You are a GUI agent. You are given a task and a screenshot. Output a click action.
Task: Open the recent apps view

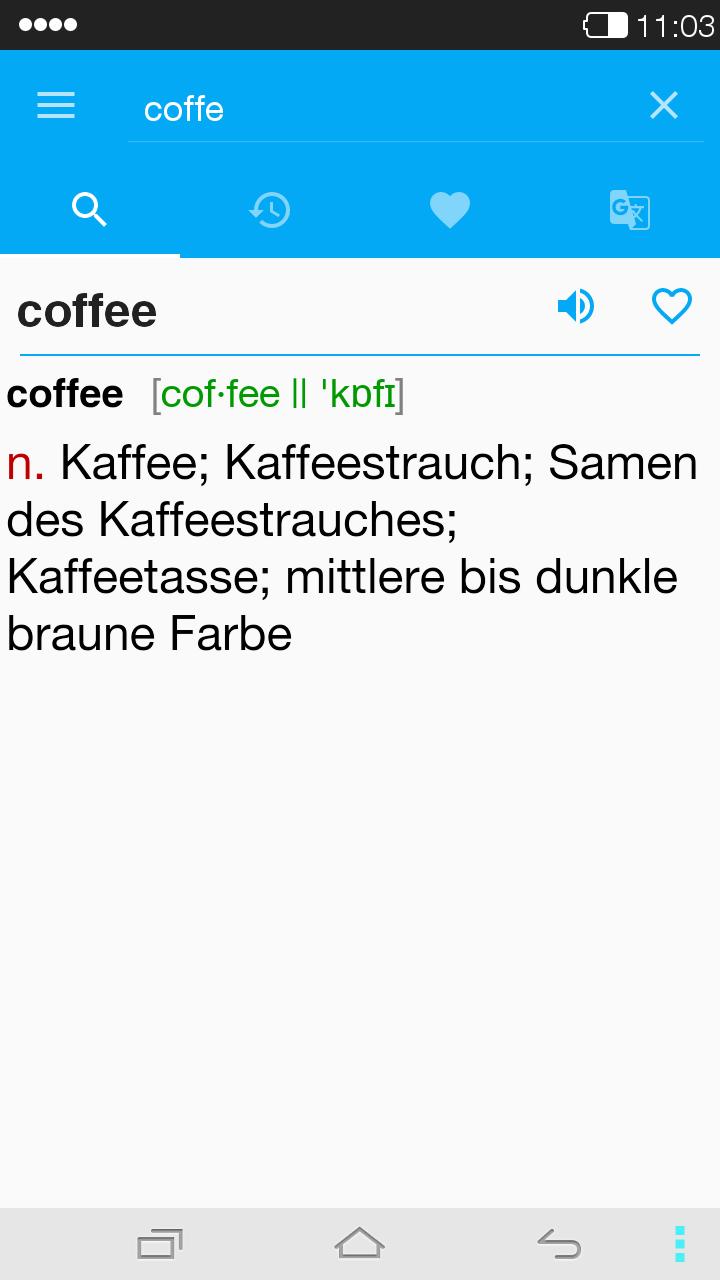click(160, 1244)
